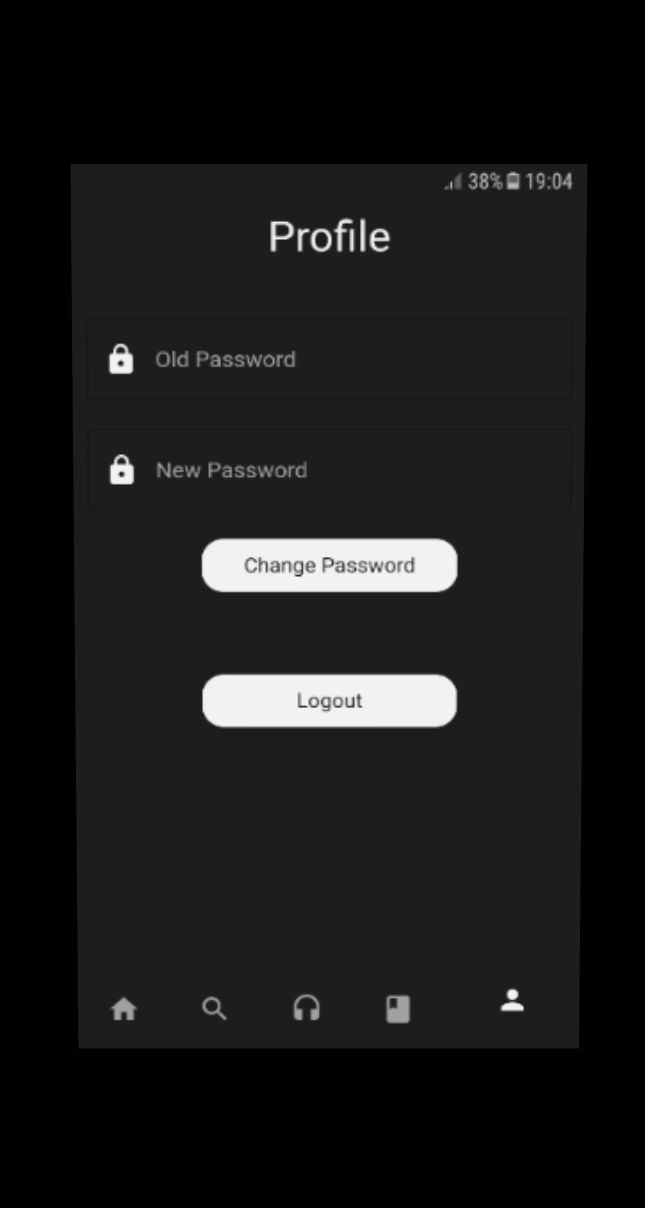
Task: Select the profile person tab
Action: (512, 1000)
